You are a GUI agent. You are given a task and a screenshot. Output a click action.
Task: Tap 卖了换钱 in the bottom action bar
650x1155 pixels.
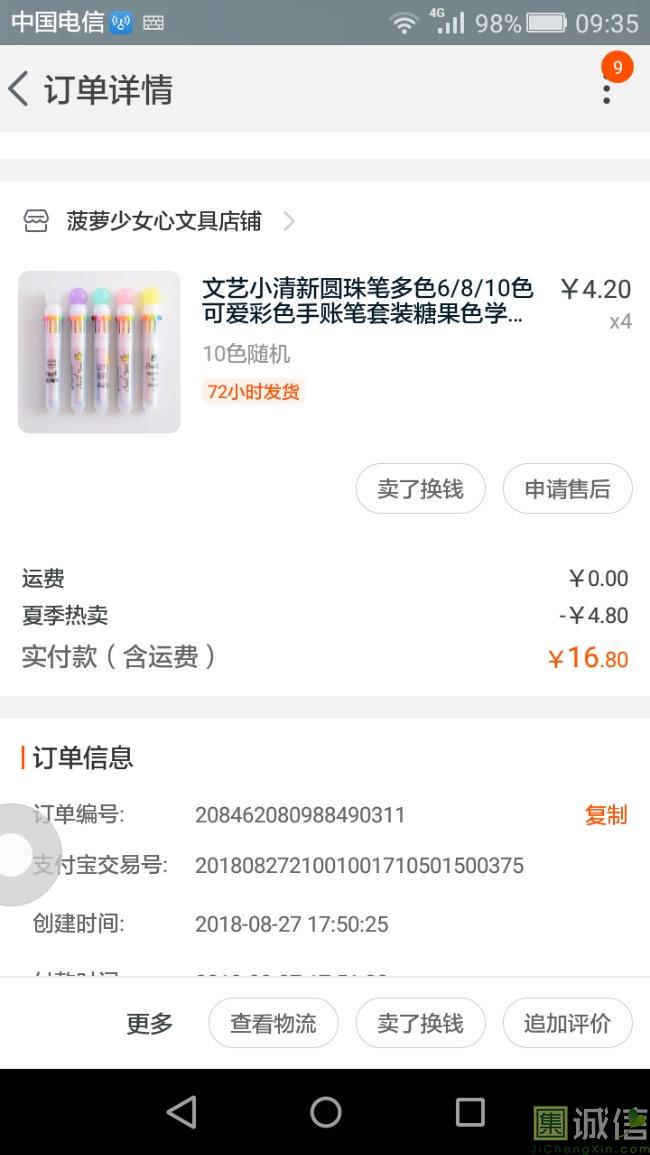coord(420,1023)
